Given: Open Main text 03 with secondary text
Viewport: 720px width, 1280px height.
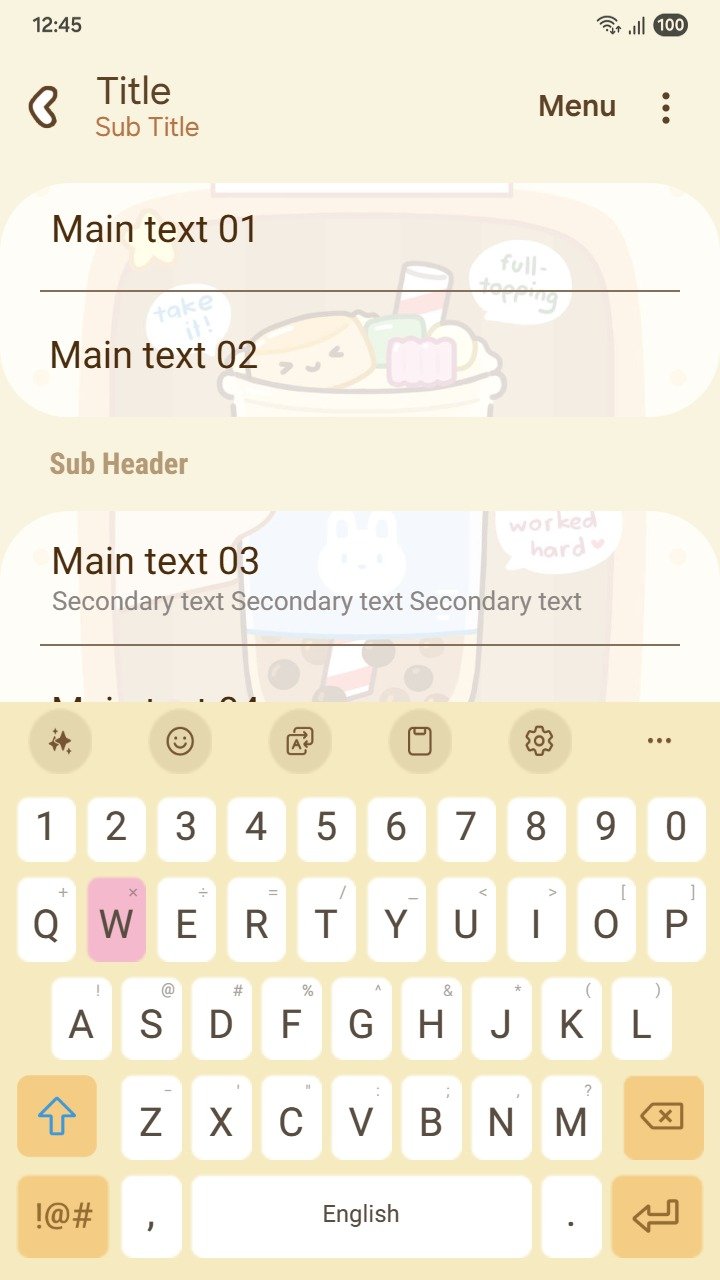Looking at the screenshot, I should coord(360,578).
